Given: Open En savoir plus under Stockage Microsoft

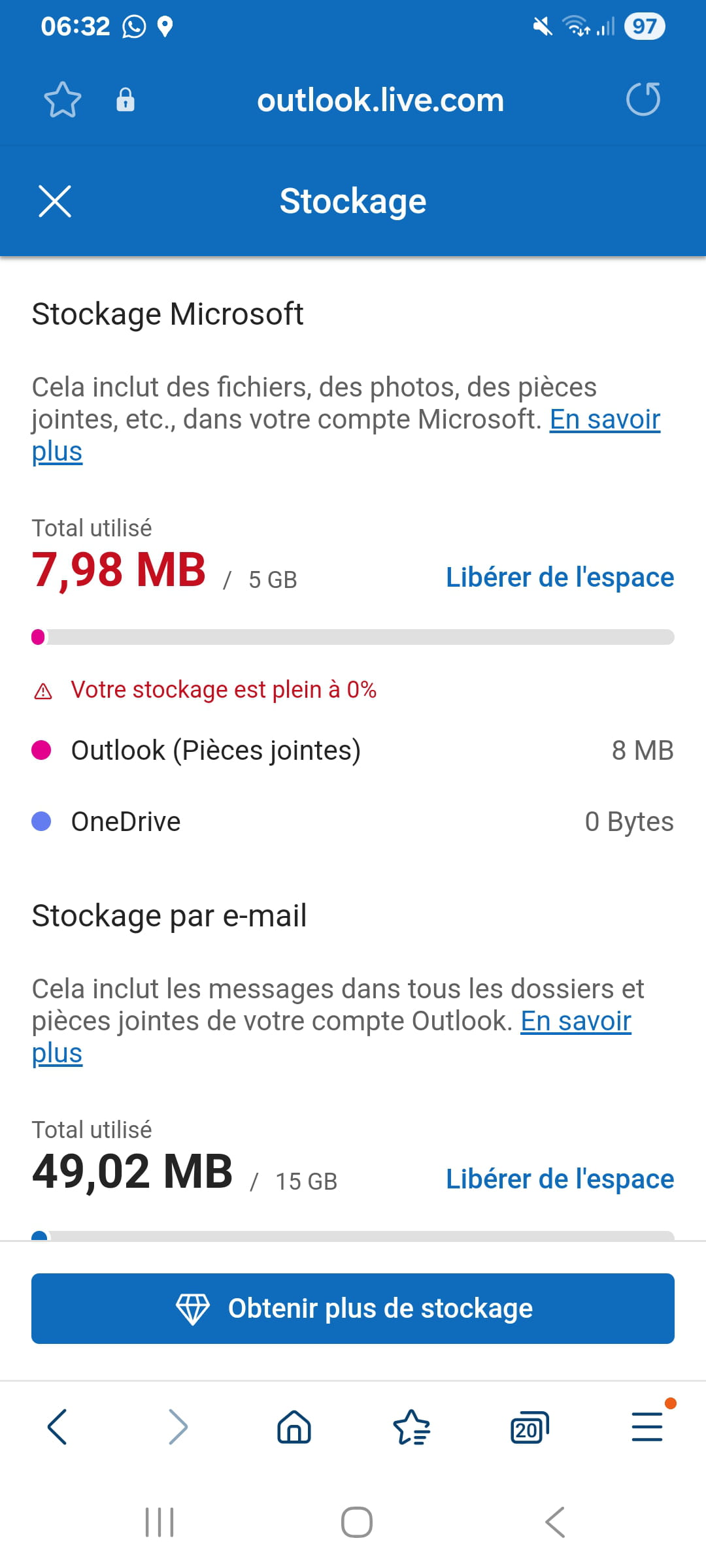Looking at the screenshot, I should pos(346,435).
